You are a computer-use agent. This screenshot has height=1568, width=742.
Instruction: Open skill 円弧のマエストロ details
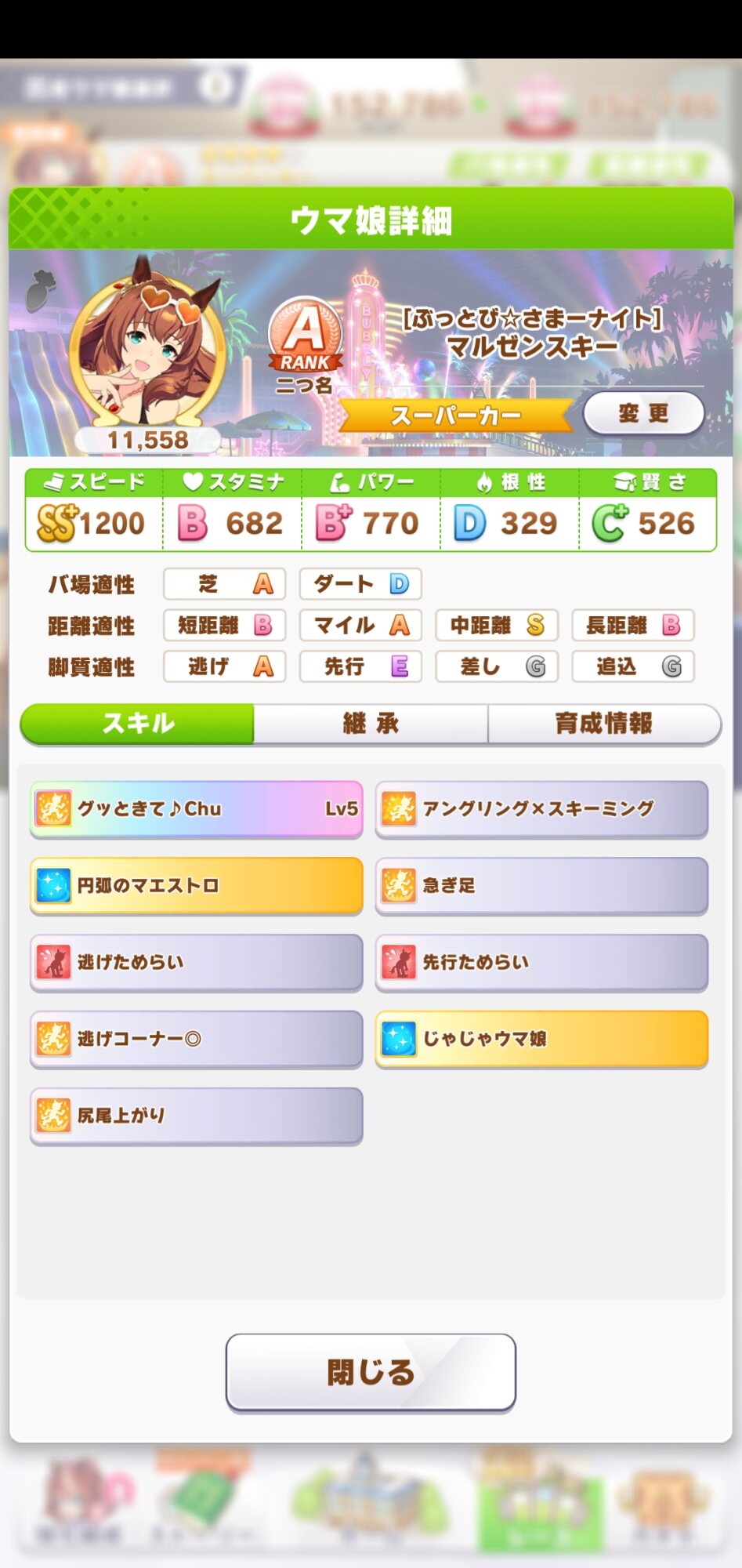click(196, 885)
